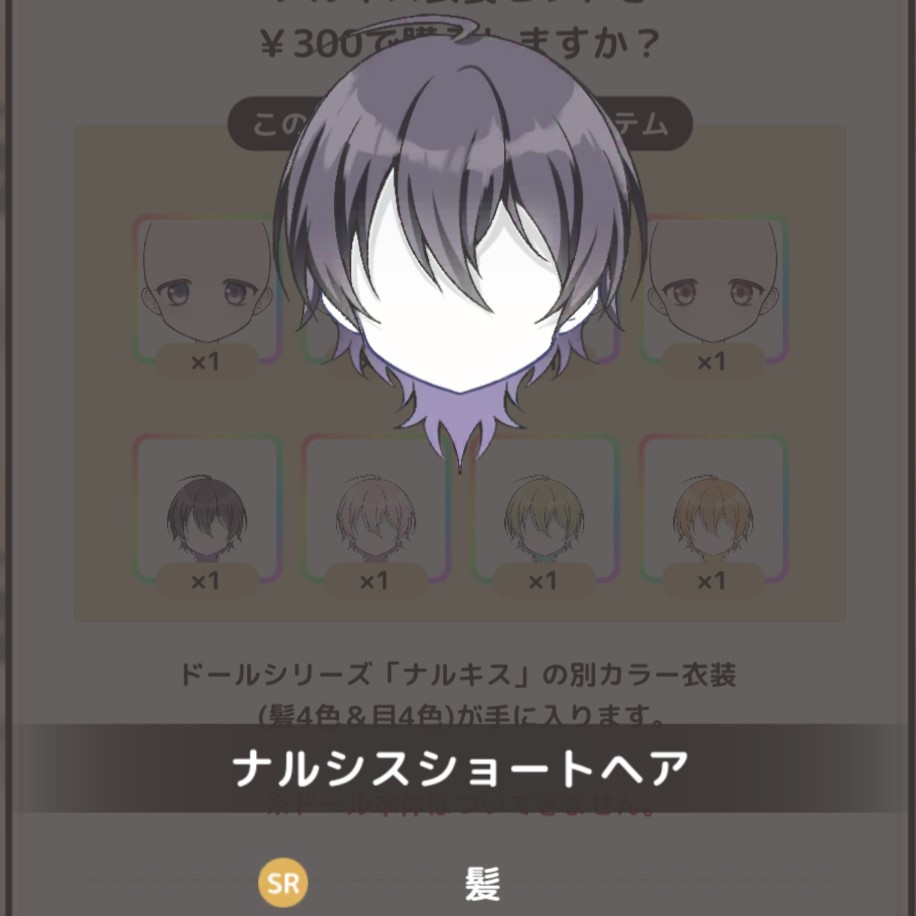
Task: Open the brown-eyed face item tile
Action: tap(711, 290)
